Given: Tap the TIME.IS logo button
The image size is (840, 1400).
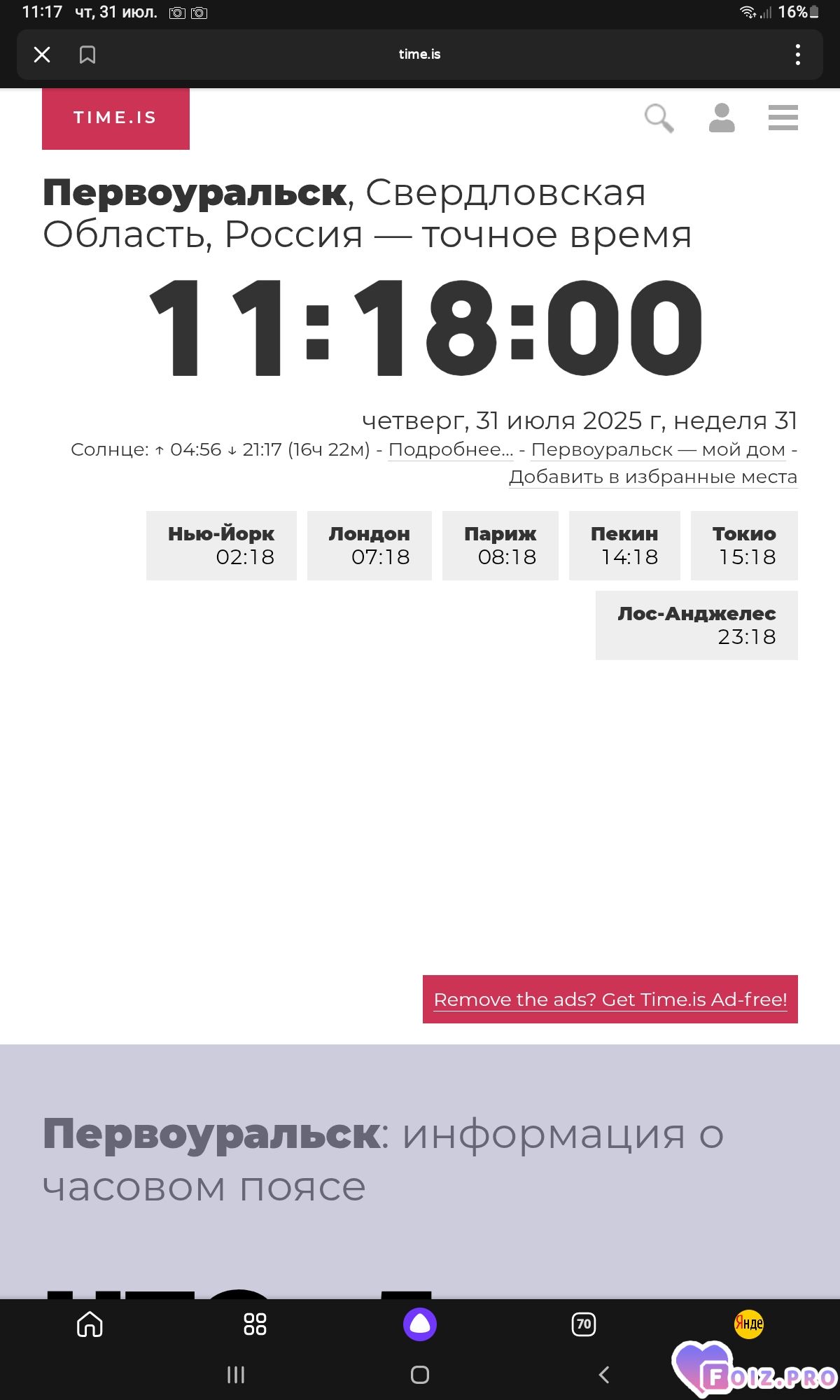Looking at the screenshot, I should pyautogui.click(x=115, y=118).
